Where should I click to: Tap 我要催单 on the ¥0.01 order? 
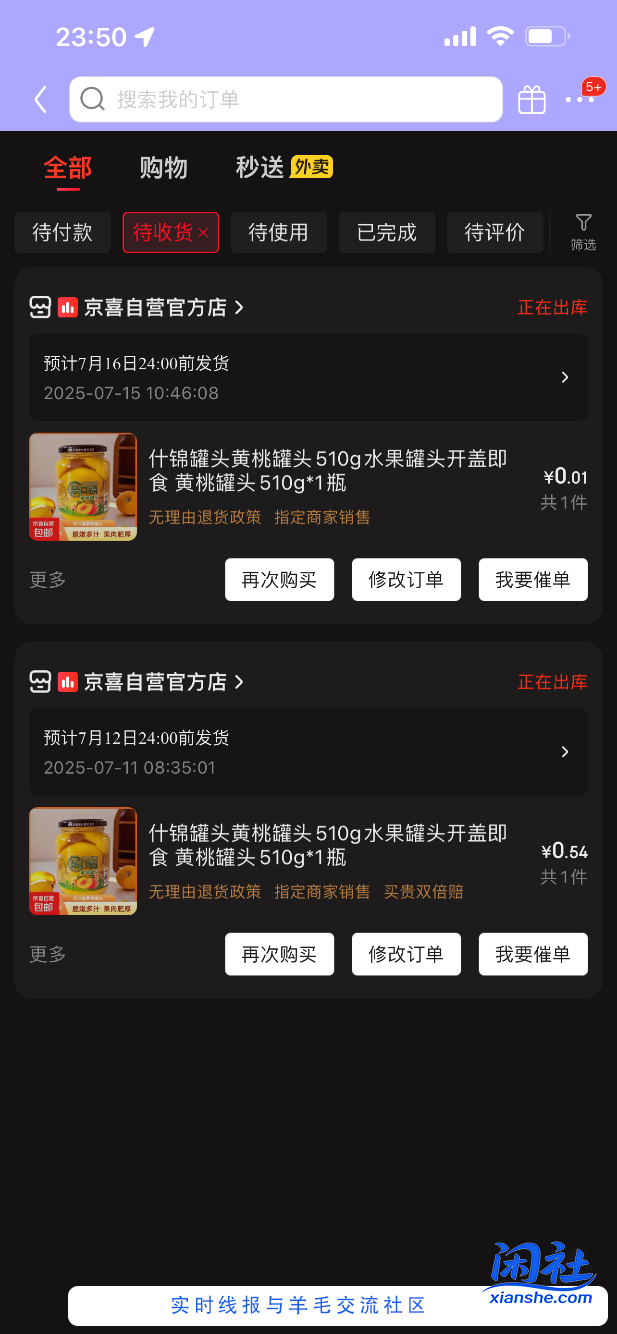click(533, 580)
